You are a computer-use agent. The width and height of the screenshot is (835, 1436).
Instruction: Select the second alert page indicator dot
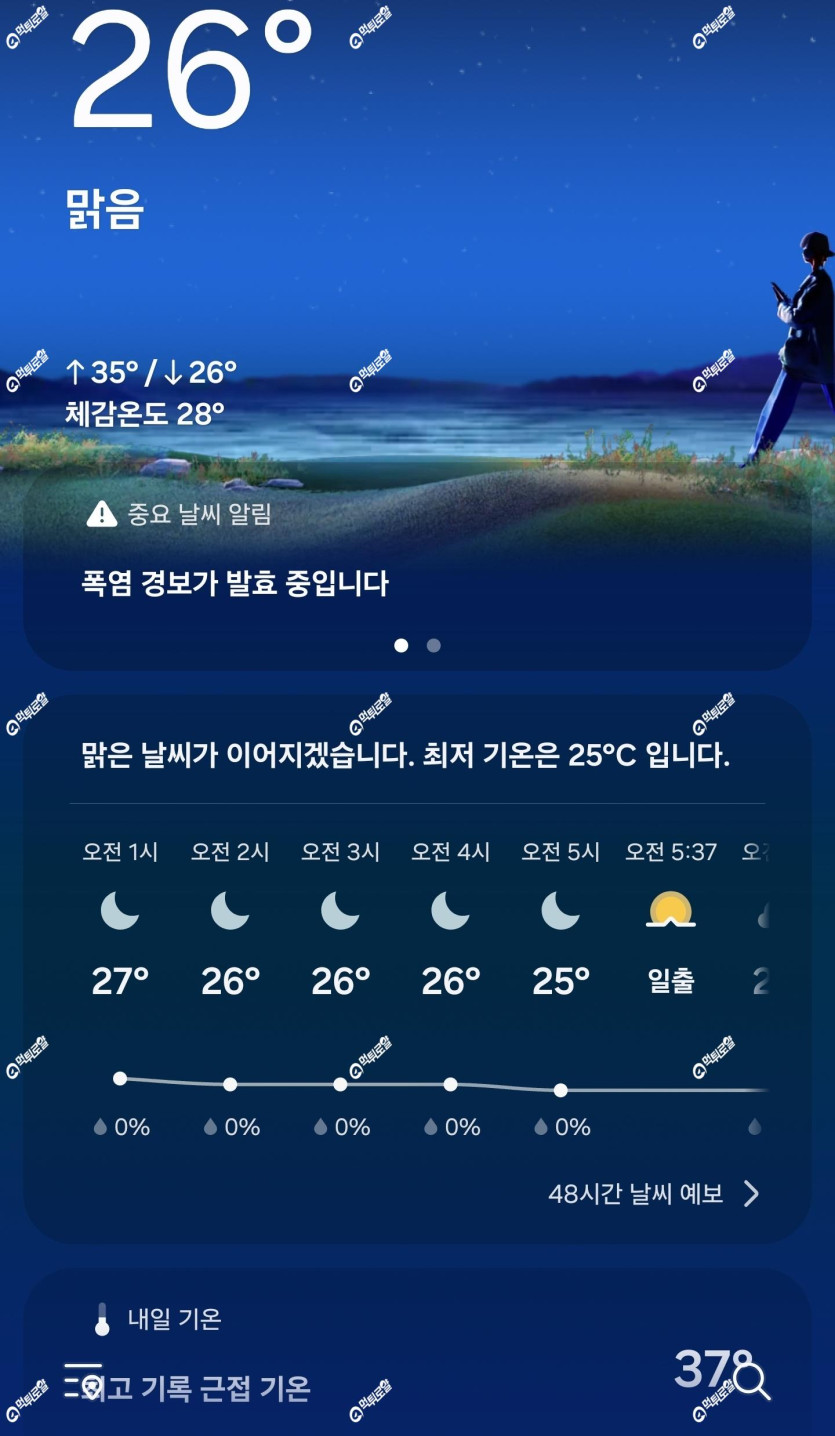point(433,645)
